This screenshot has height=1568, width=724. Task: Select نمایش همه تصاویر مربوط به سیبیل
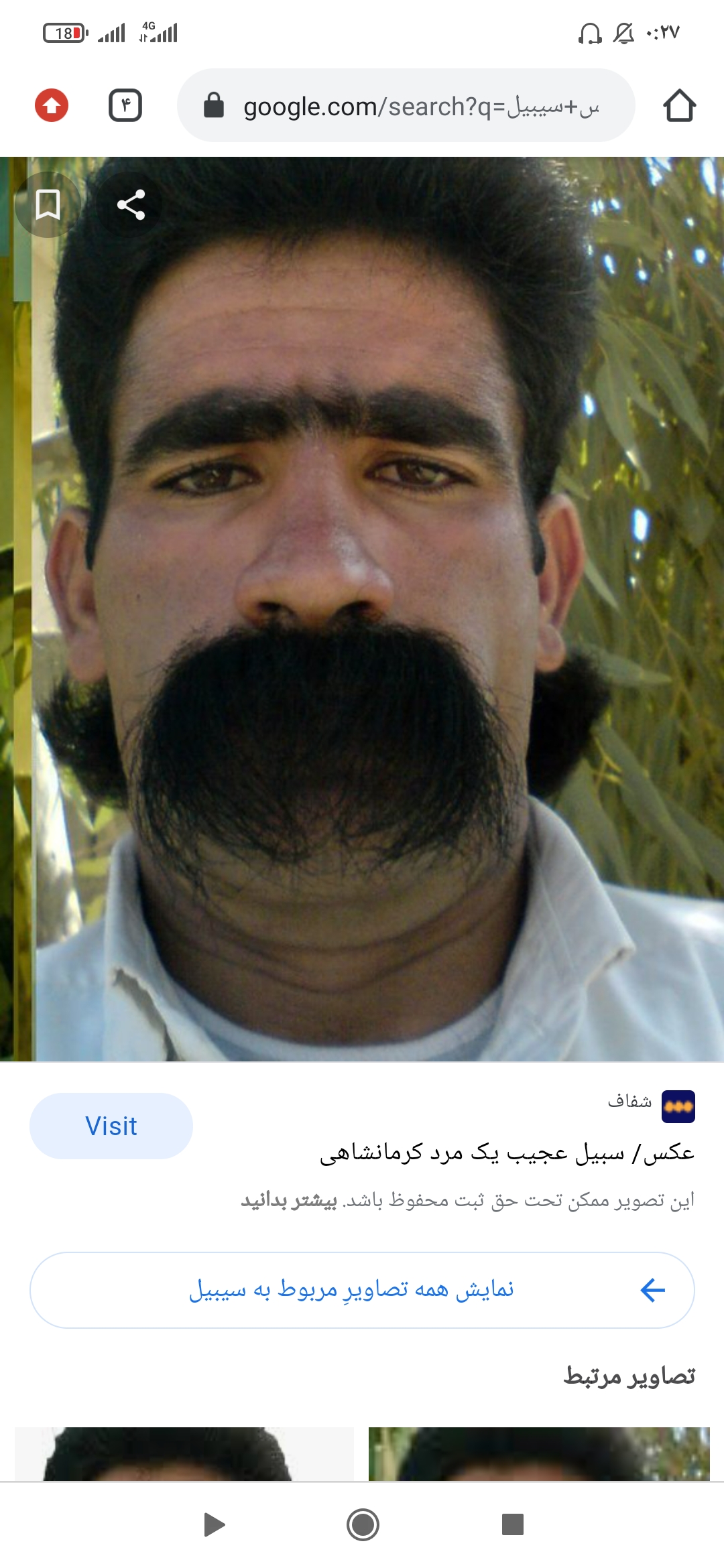[362, 1290]
